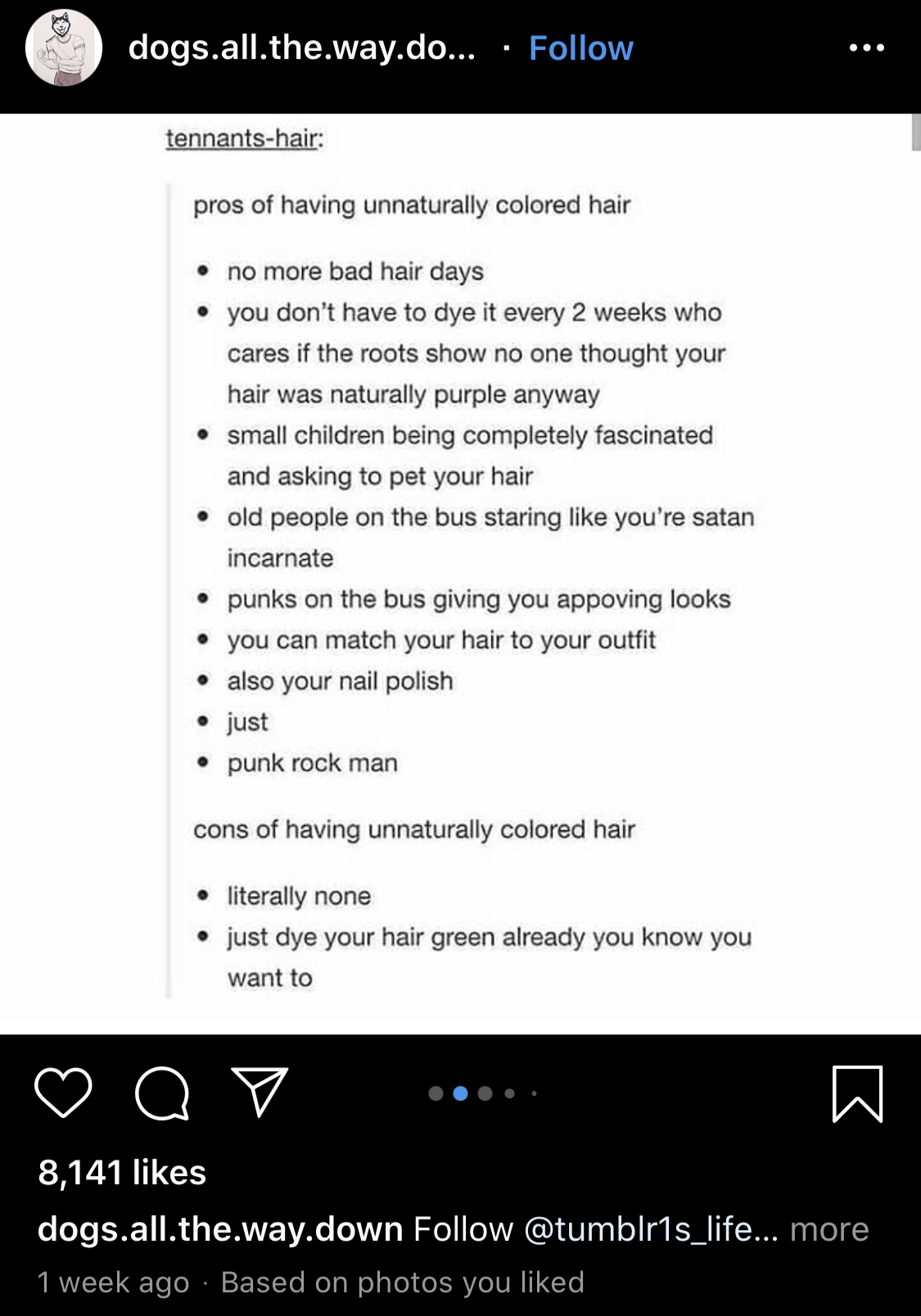The height and width of the screenshot is (1316, 921).
Task: View the 8,141 likes list
Action: 122,1172
